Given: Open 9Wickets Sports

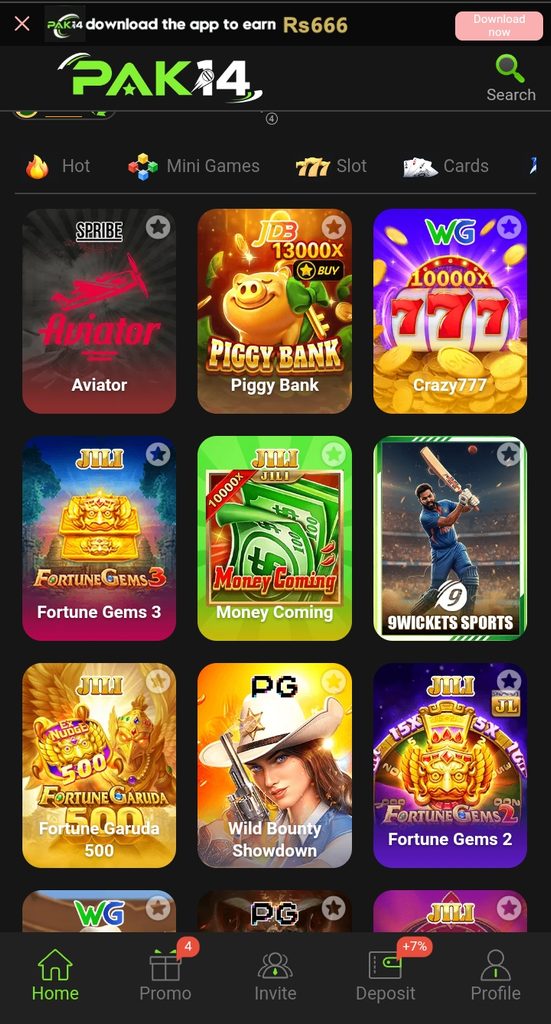Looking at the screenshot, I should pos(450,538).
